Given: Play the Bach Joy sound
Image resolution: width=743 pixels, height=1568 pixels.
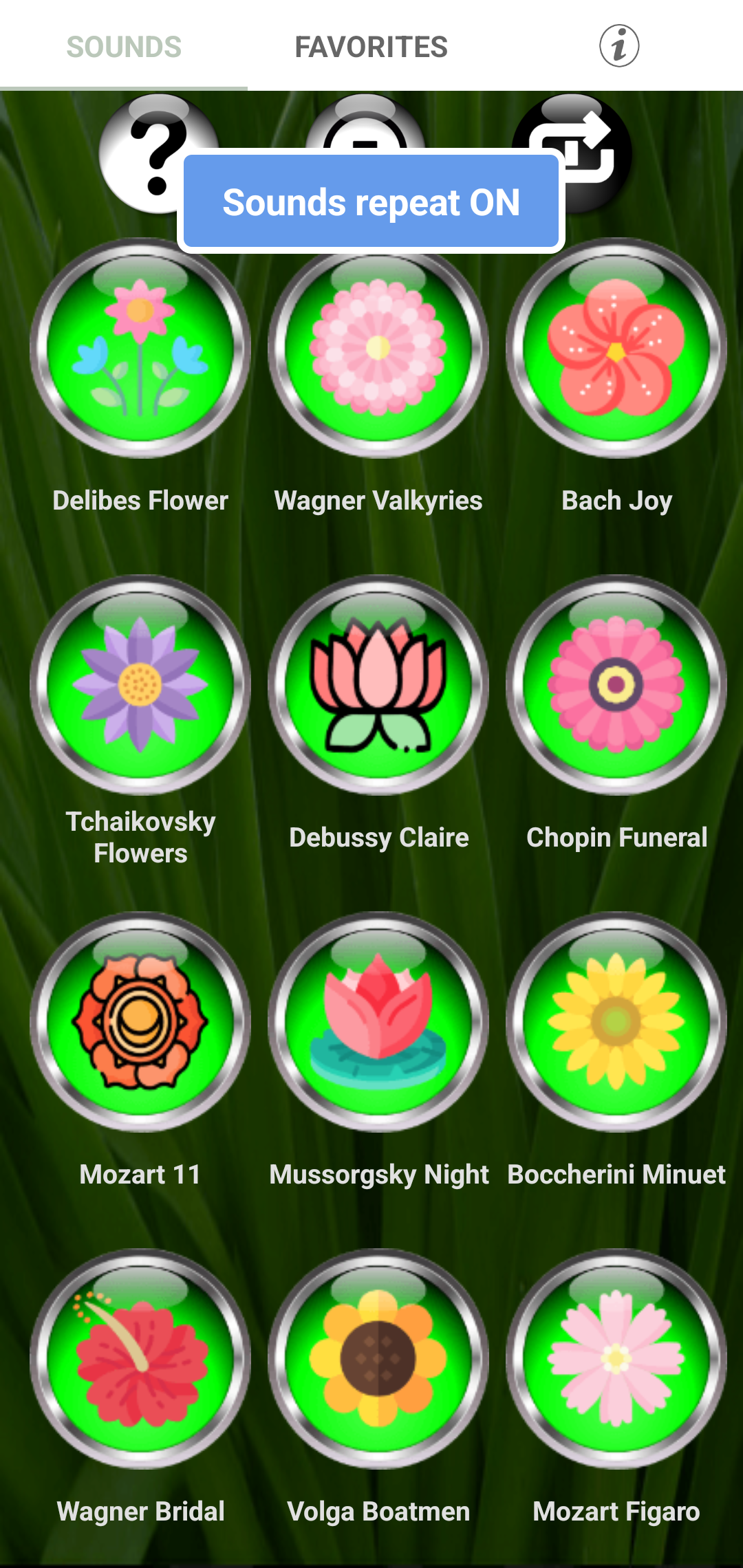Looking at the screenshot, I should (x=616, y=348).
